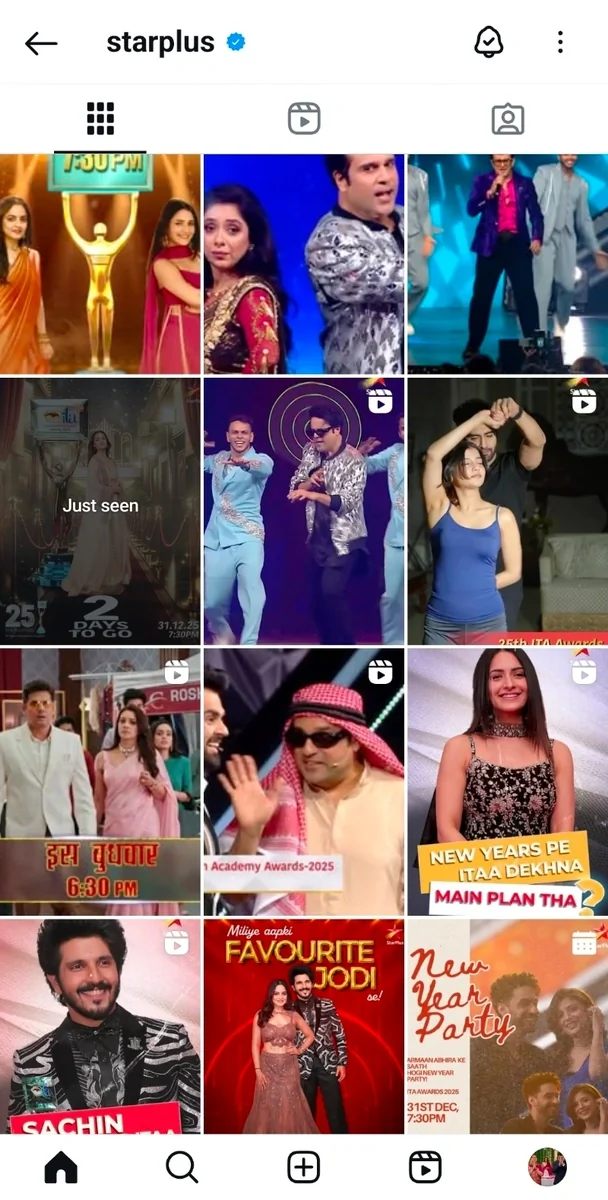Switch to the posts grid tab
The image size is (608, 1200).
100,119
